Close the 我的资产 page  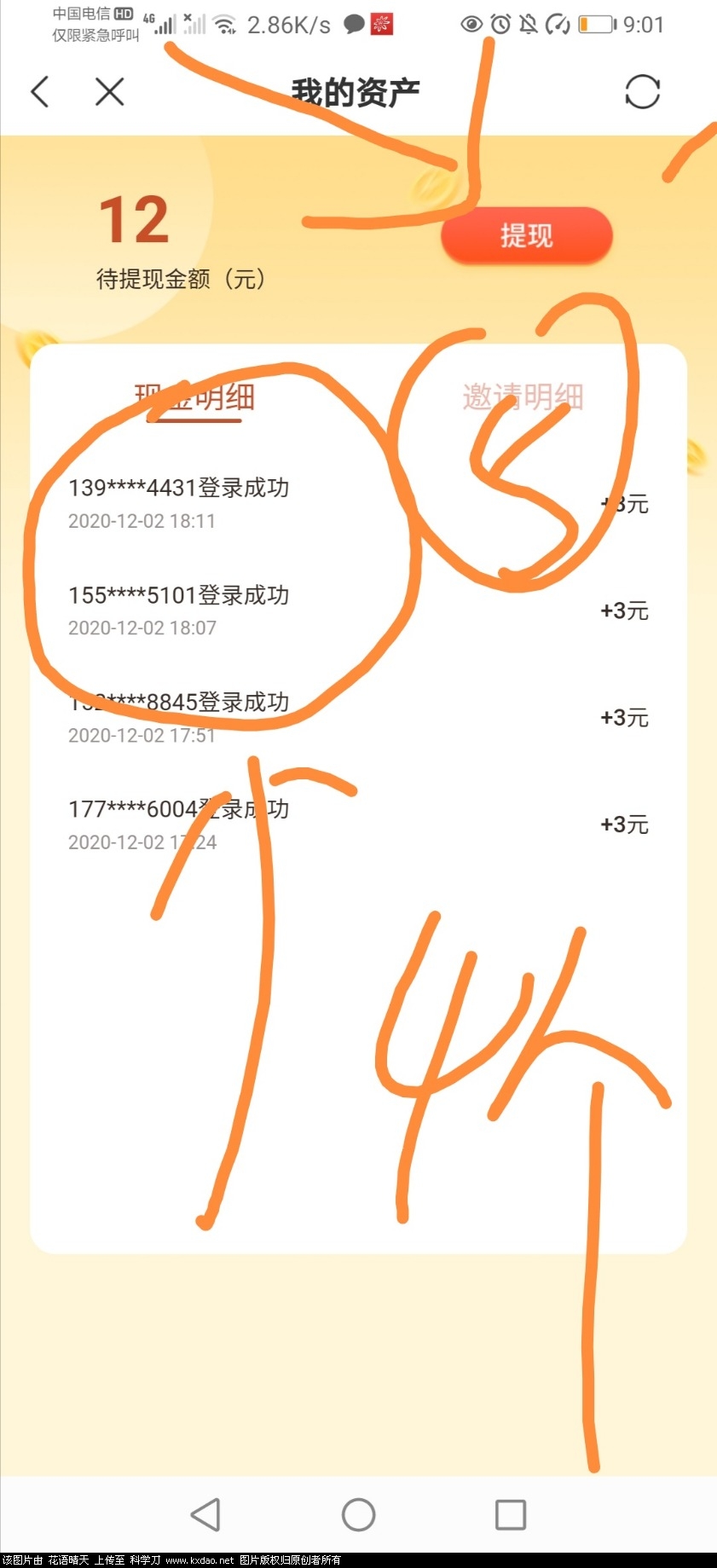(x=109, y=92)
